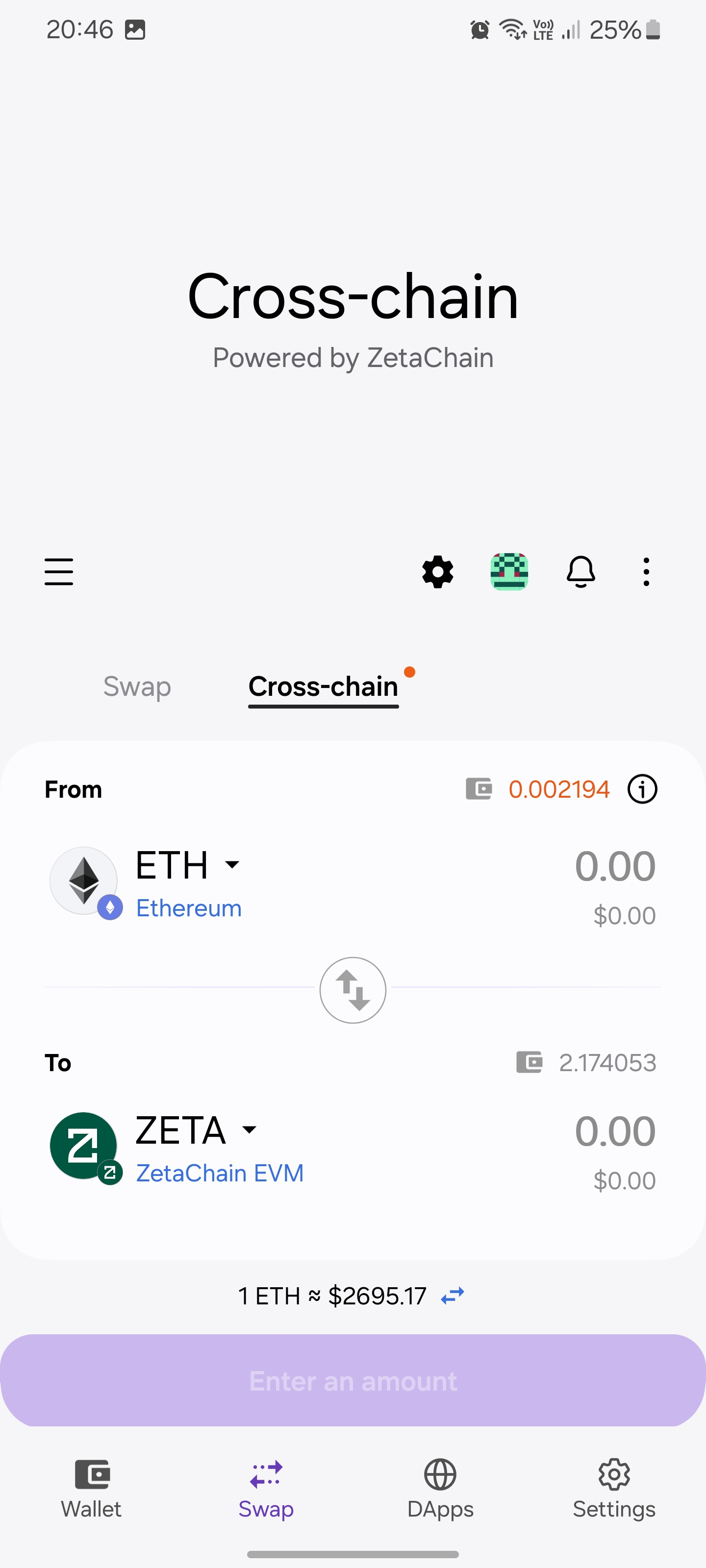The image size is (706, 1568).
Task: View the From balance info icon
Action: click(x=642, y=789)
